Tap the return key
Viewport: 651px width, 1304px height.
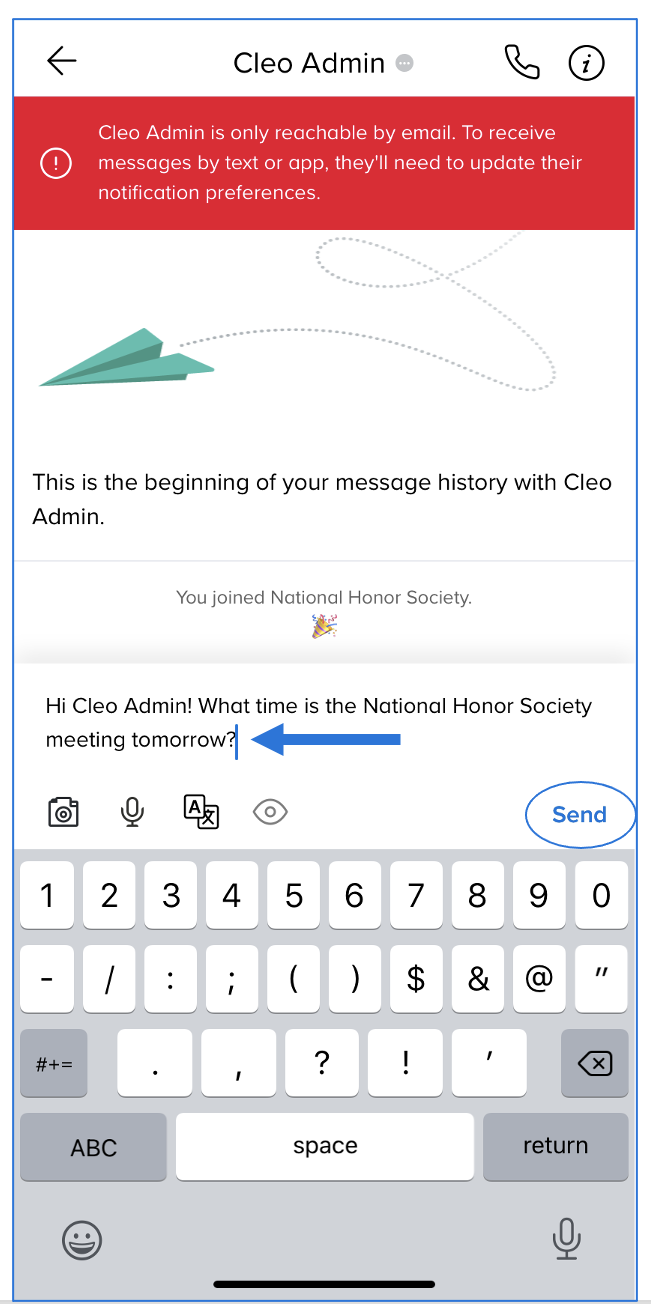coord(555,1146)
